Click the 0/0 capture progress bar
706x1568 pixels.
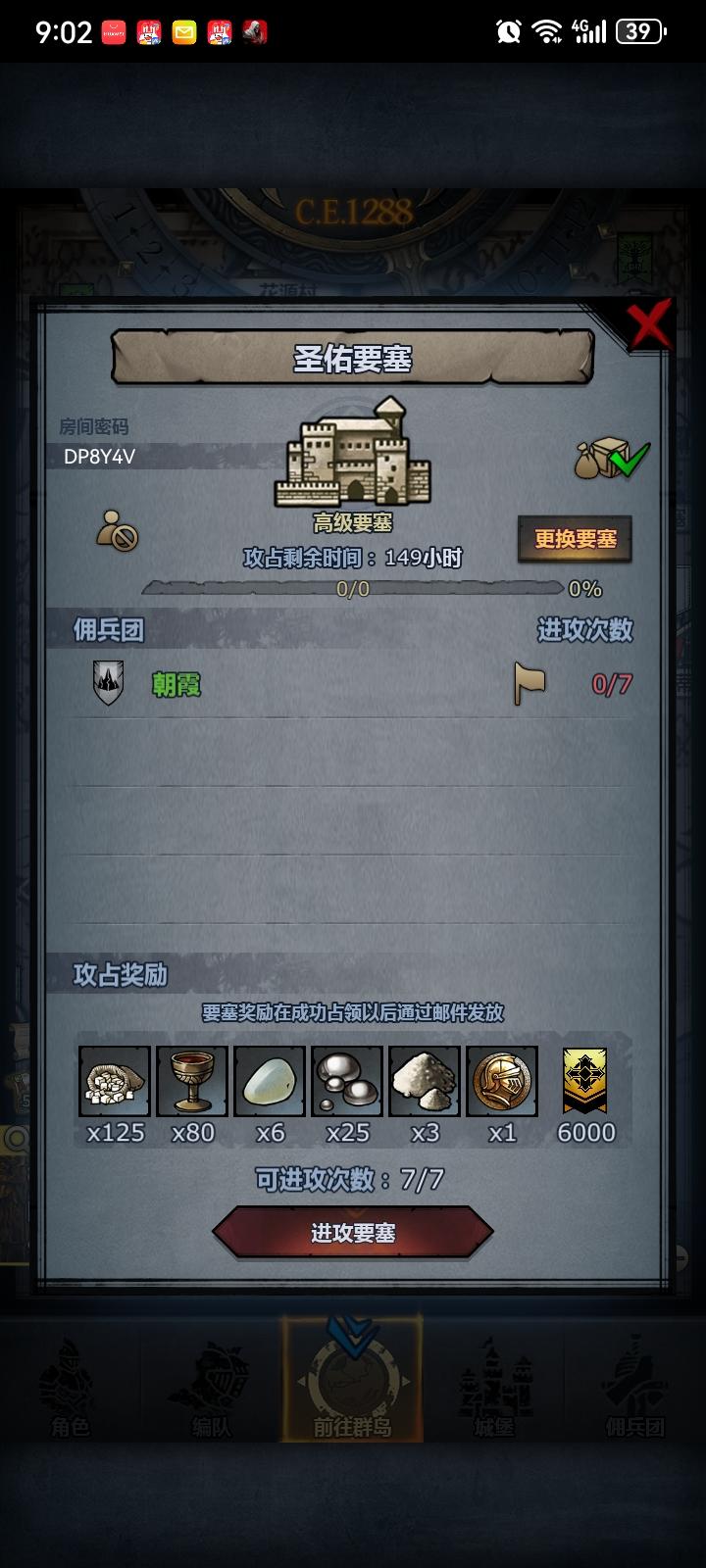(x=353, y=589)
